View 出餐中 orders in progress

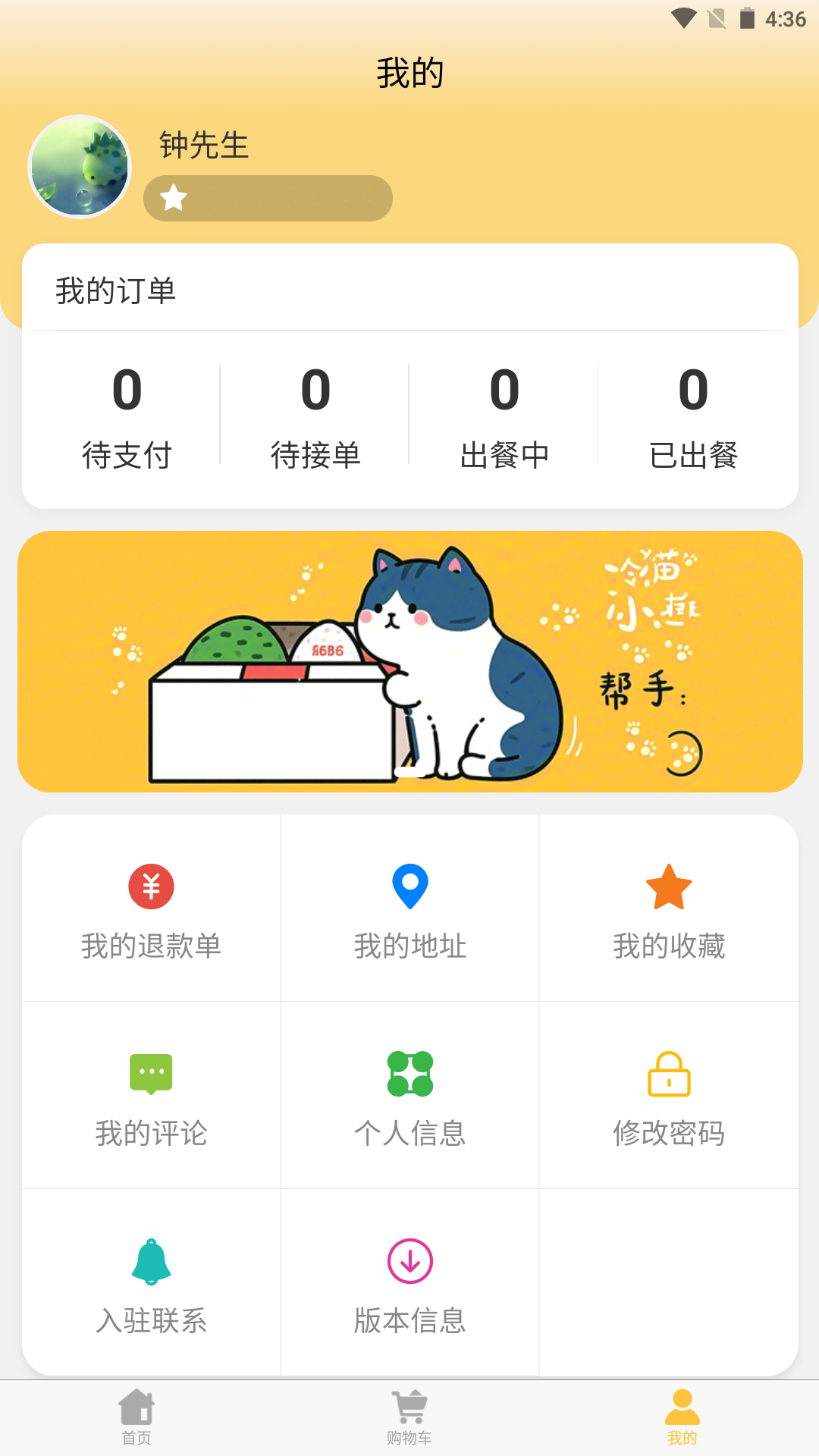(504, 417)
